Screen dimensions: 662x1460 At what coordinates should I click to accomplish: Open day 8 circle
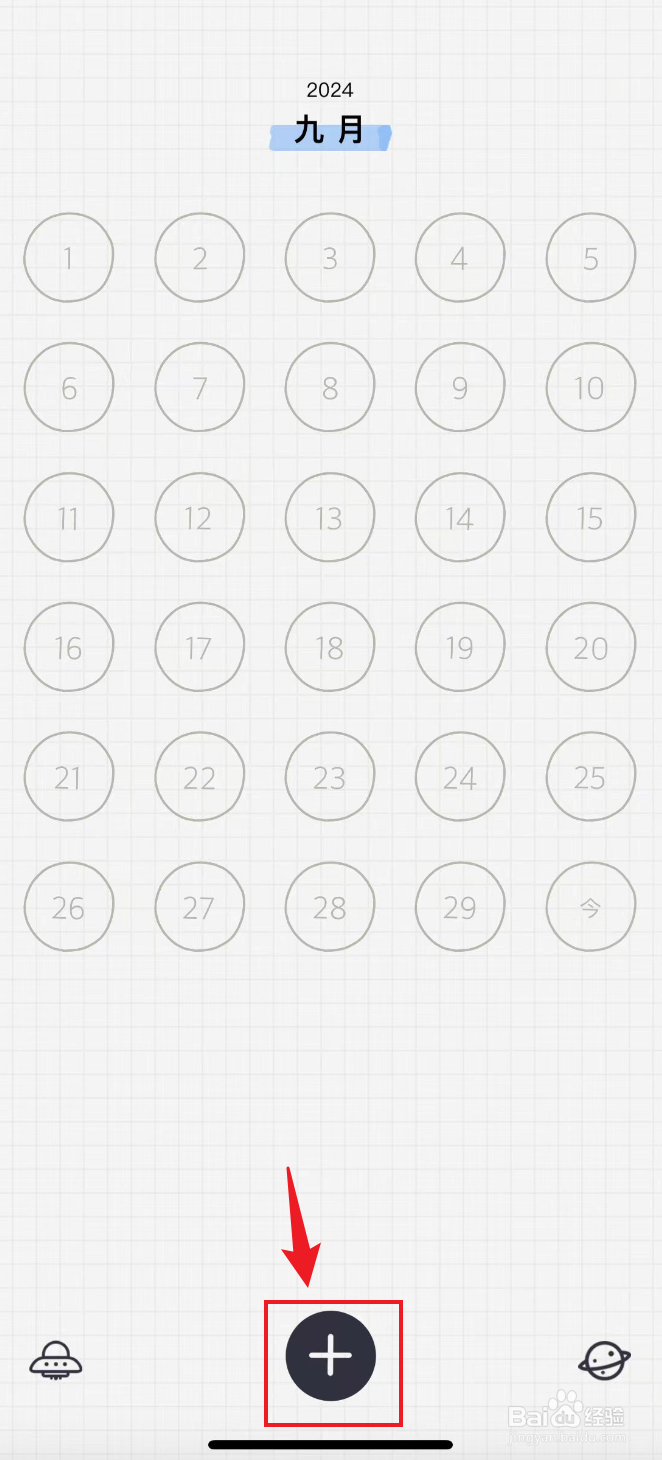tap(330, 388)
